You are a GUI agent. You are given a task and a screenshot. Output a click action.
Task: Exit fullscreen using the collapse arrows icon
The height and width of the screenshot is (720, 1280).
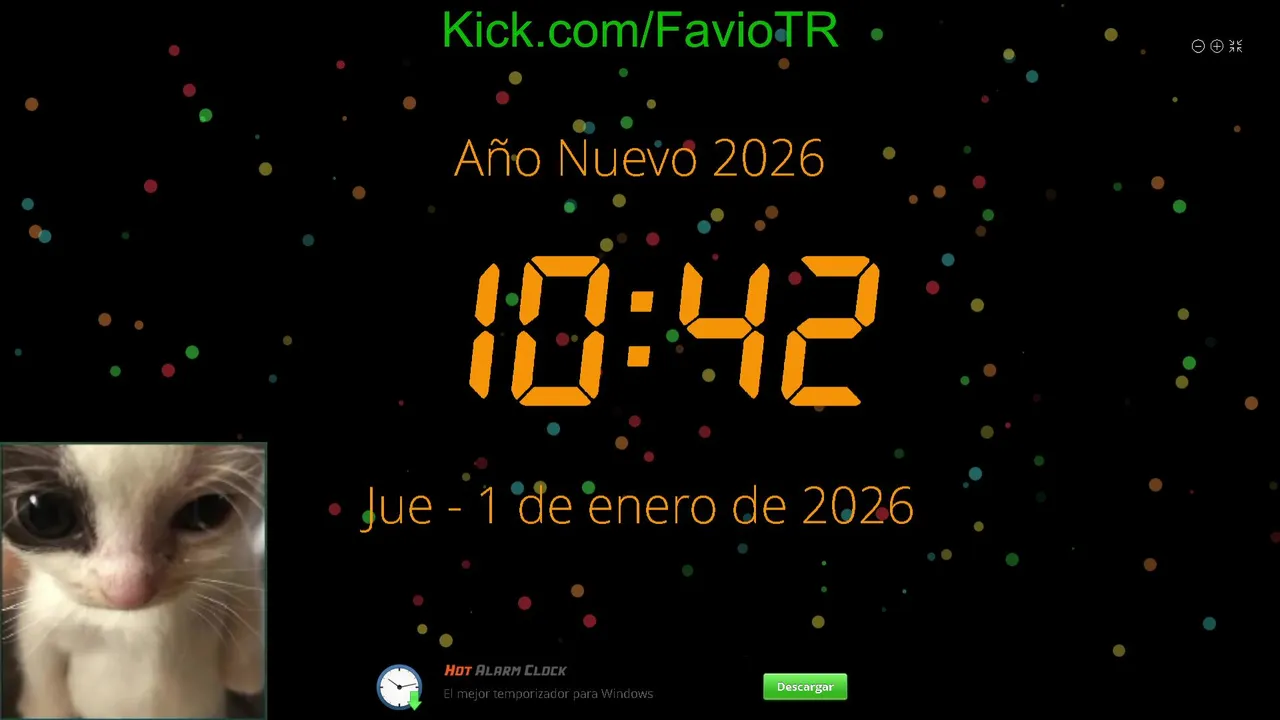[1236, 46]
